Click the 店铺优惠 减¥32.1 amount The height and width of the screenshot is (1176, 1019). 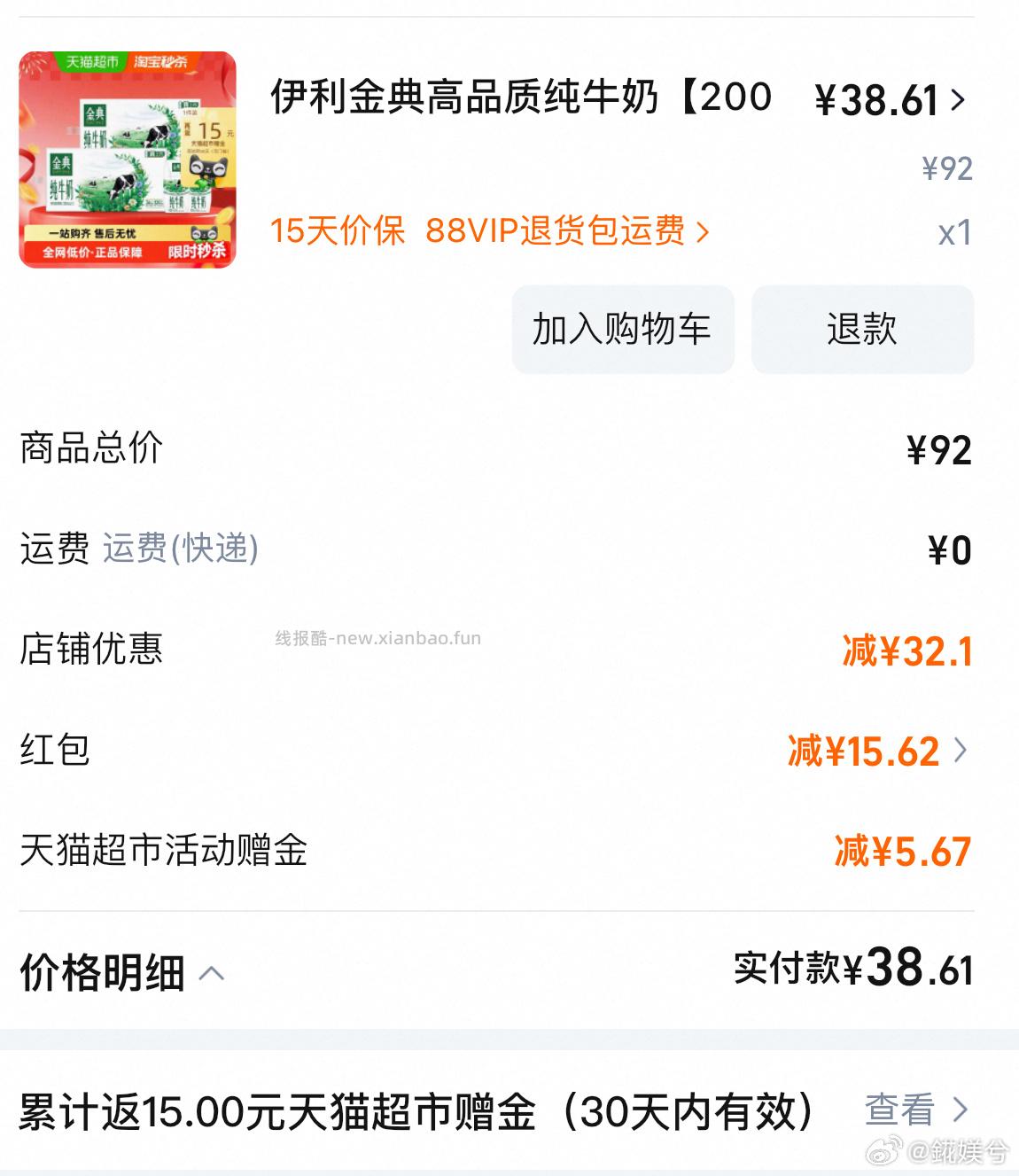coord(906,649)
